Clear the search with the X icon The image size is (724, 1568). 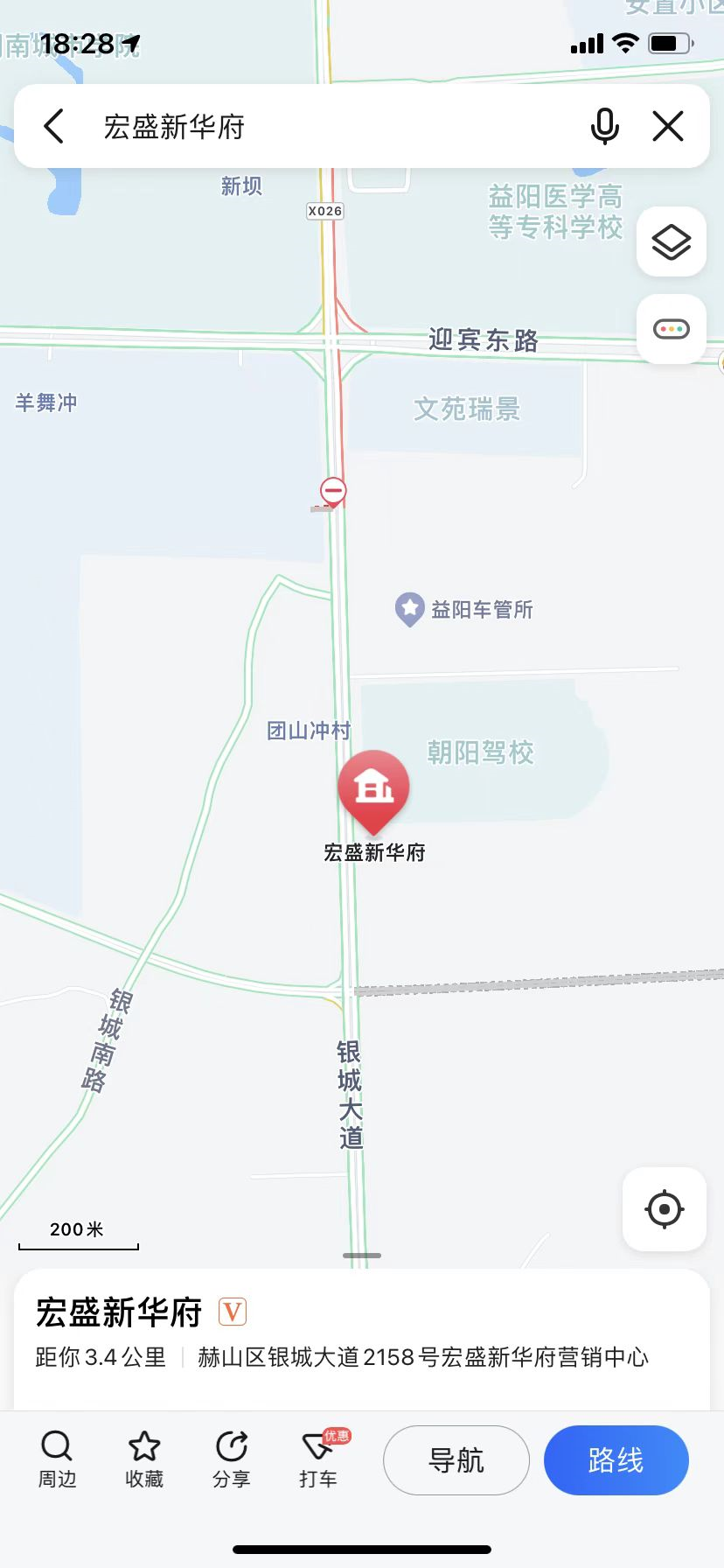pos(668,126)
